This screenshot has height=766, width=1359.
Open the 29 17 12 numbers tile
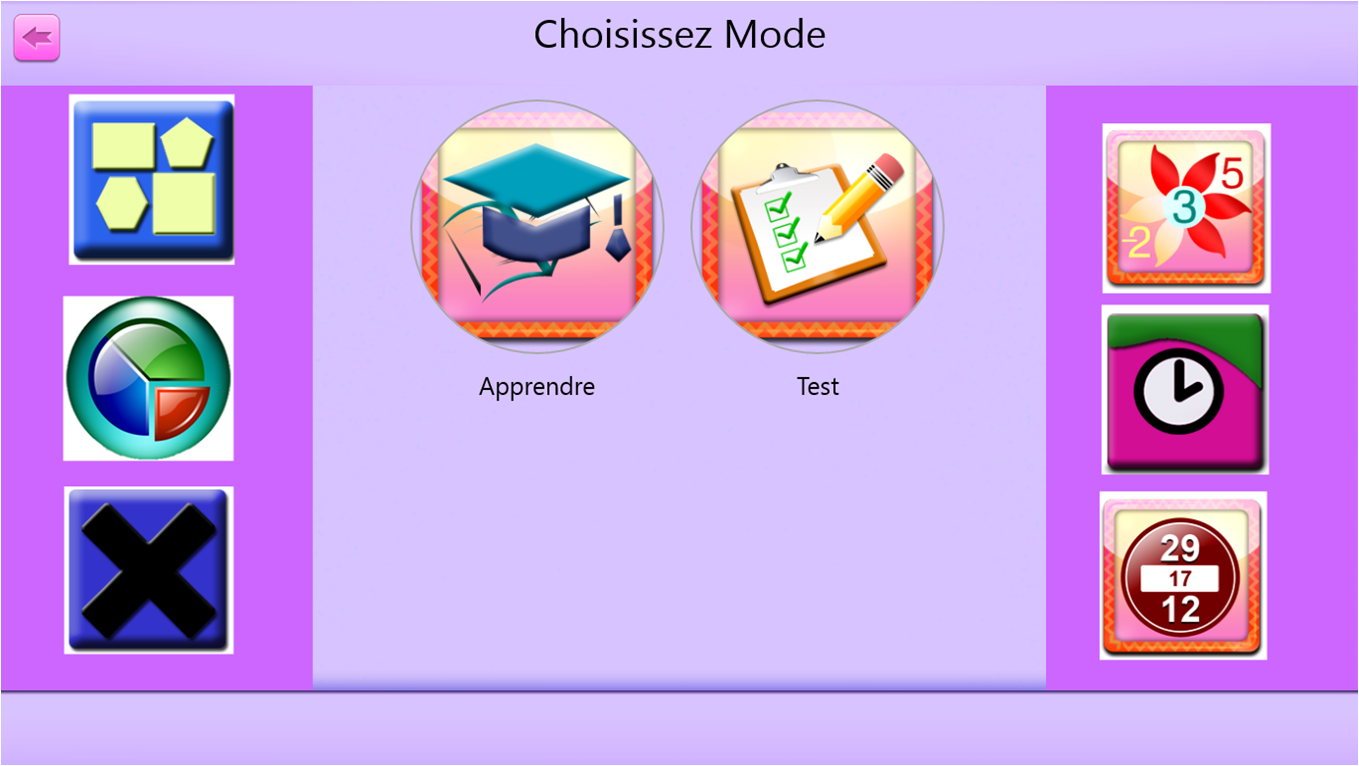tap(1183, 576)
